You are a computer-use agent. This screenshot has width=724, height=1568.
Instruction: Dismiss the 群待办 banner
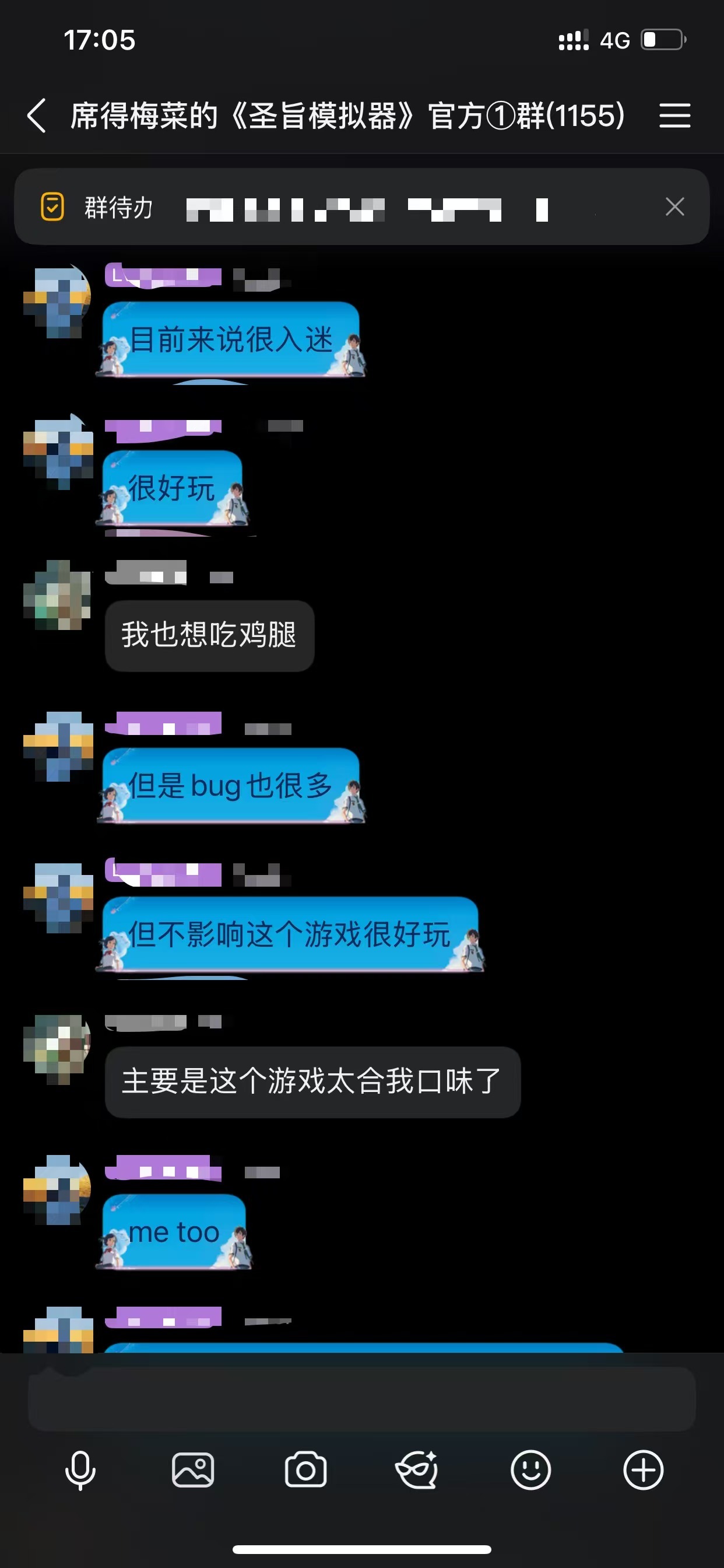(674, 207)
